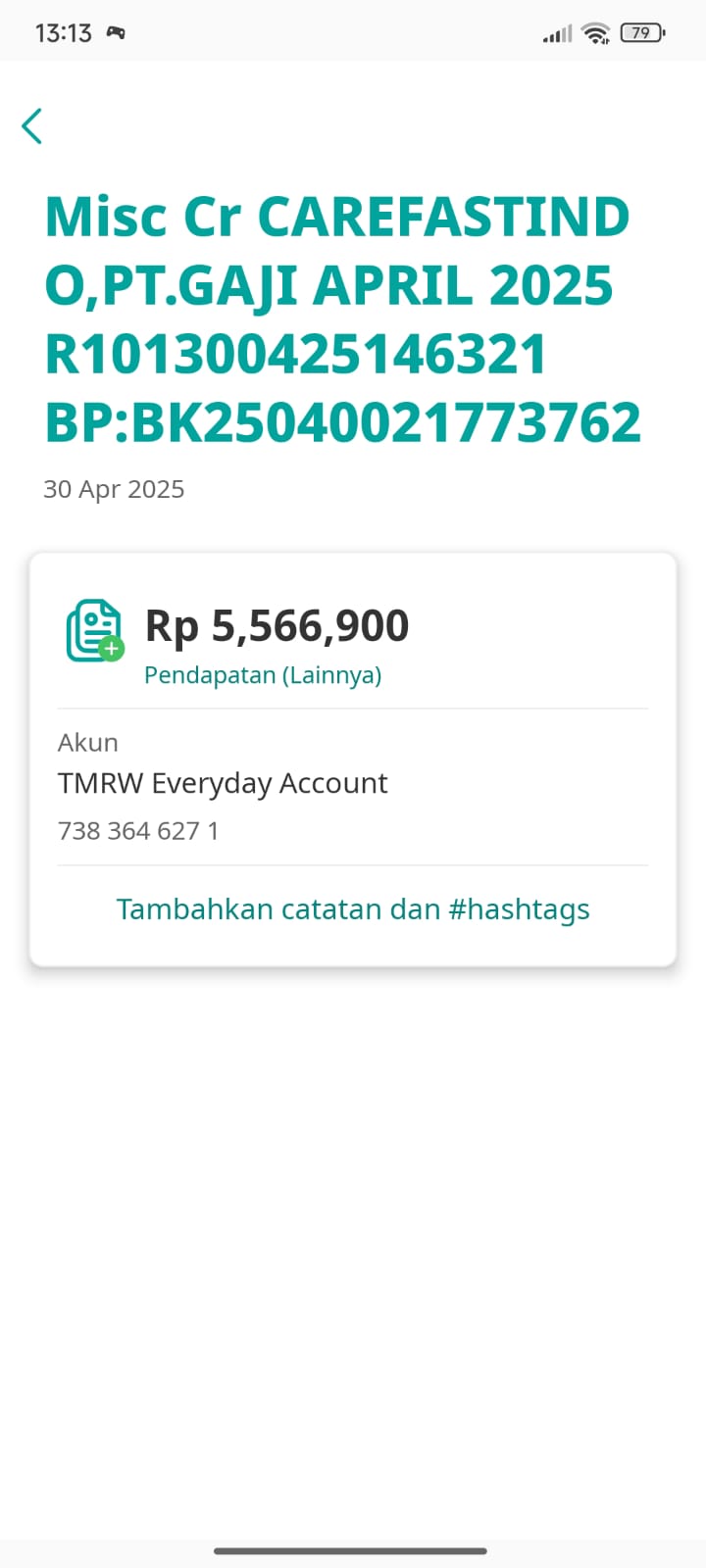Image resolution: width=706 pixels, height=1568 pixels.
Task: Change the Pendapatan (Lainnya) category
Action: [x=263, y=675]
